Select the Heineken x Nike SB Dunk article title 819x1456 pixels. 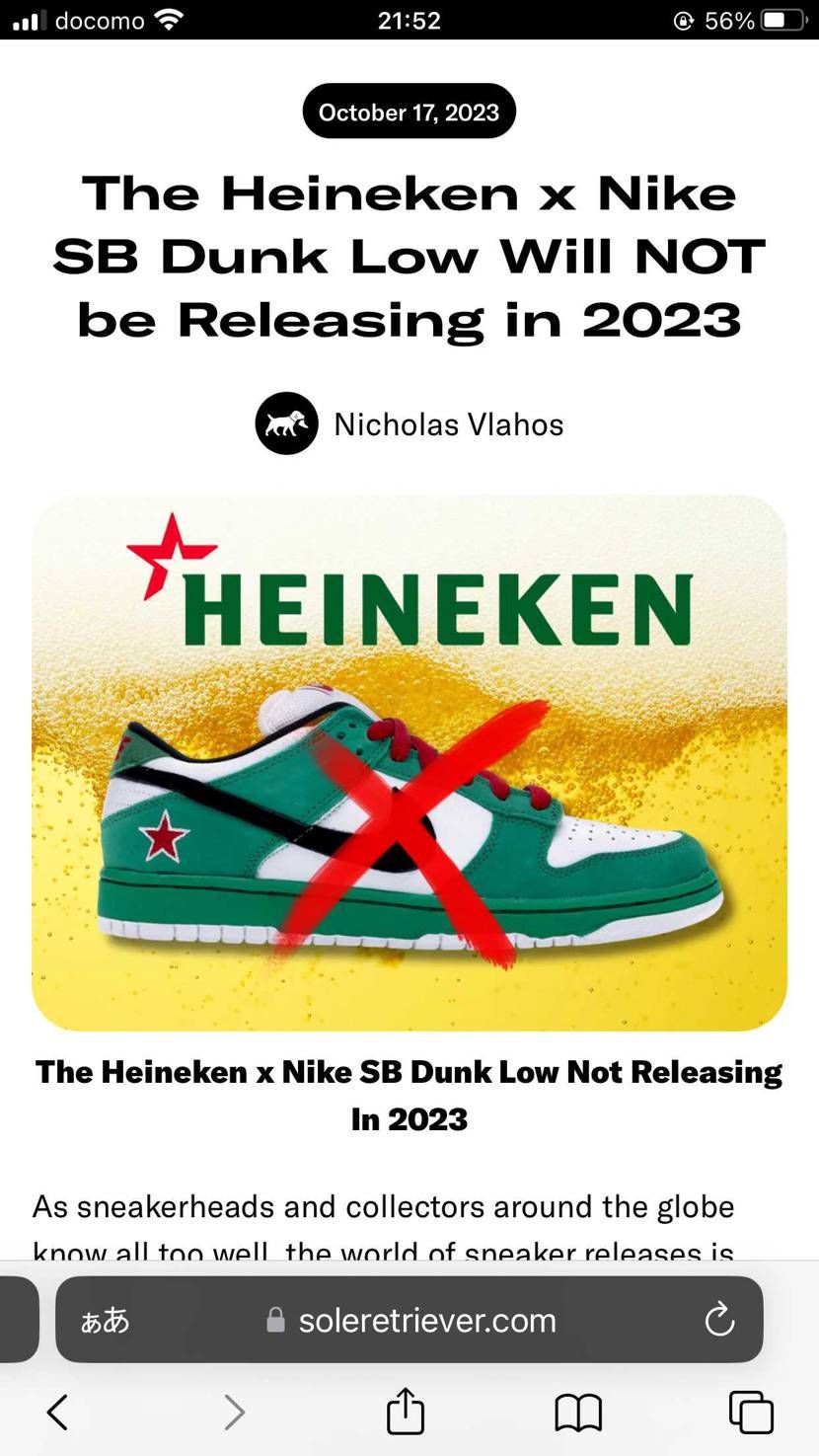coord(409,256)
